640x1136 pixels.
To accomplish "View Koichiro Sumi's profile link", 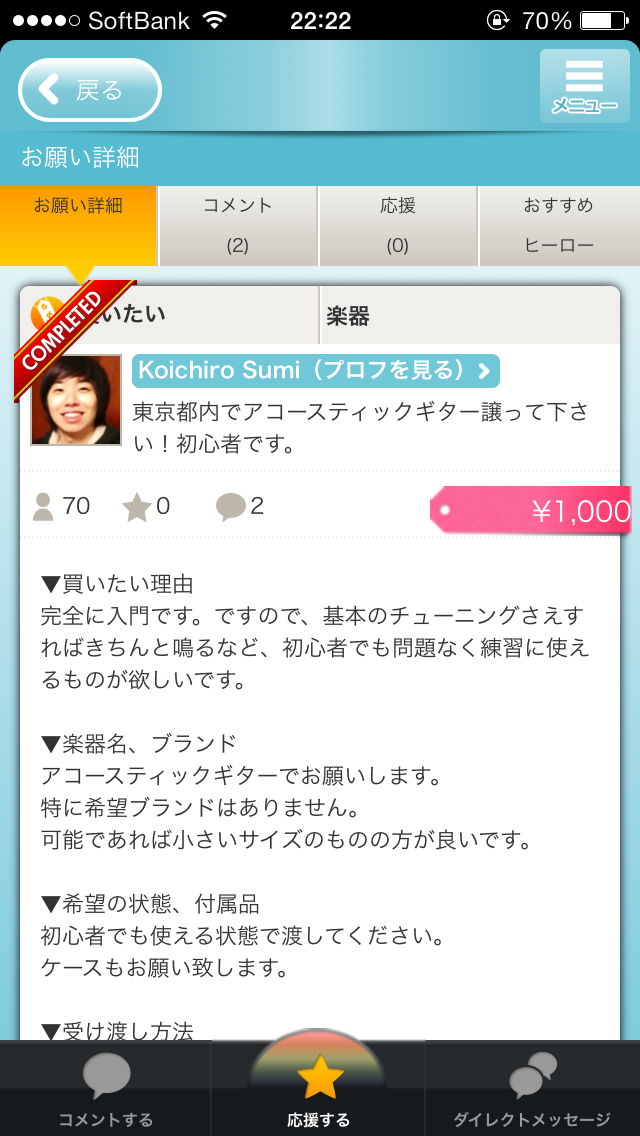I will point(315,370).
